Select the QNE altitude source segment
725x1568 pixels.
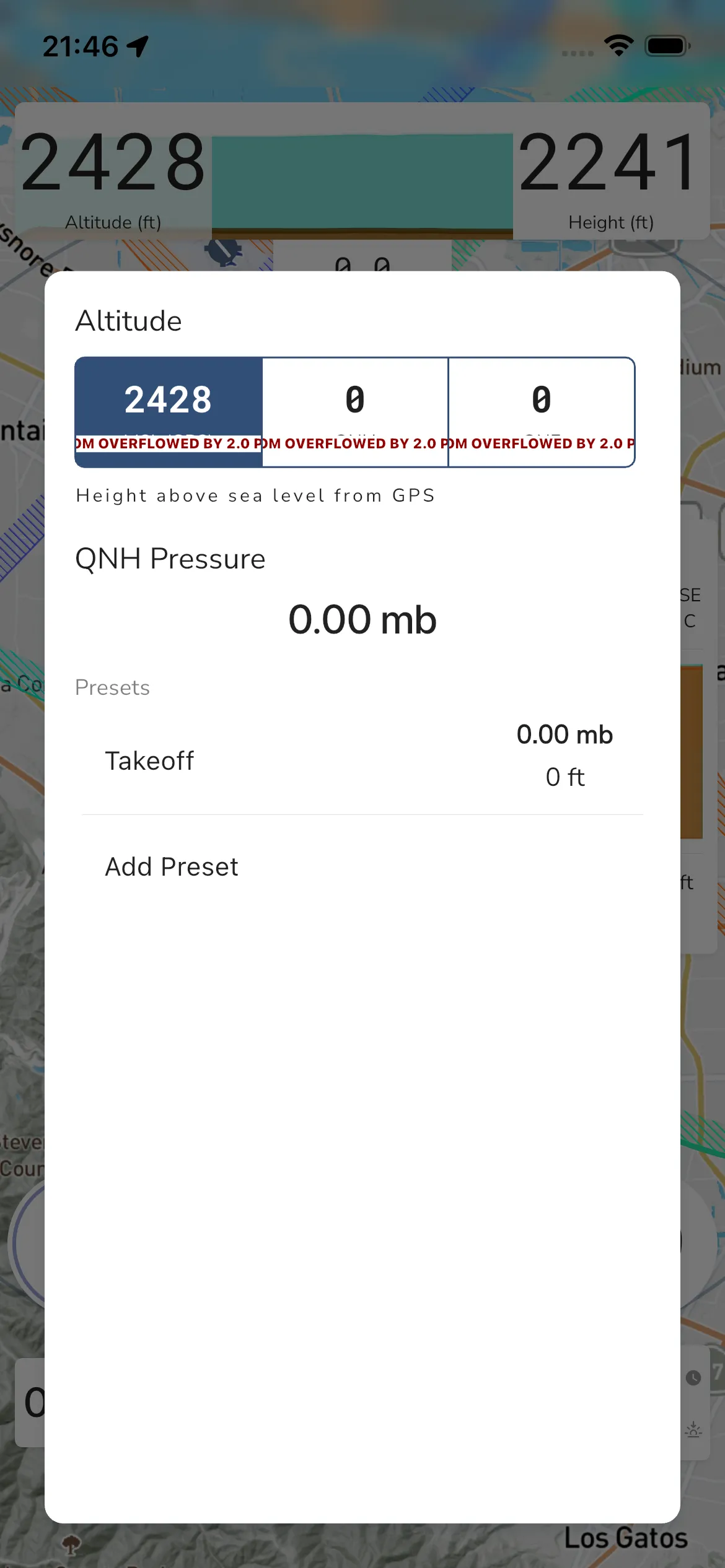[x=540, y=409]
